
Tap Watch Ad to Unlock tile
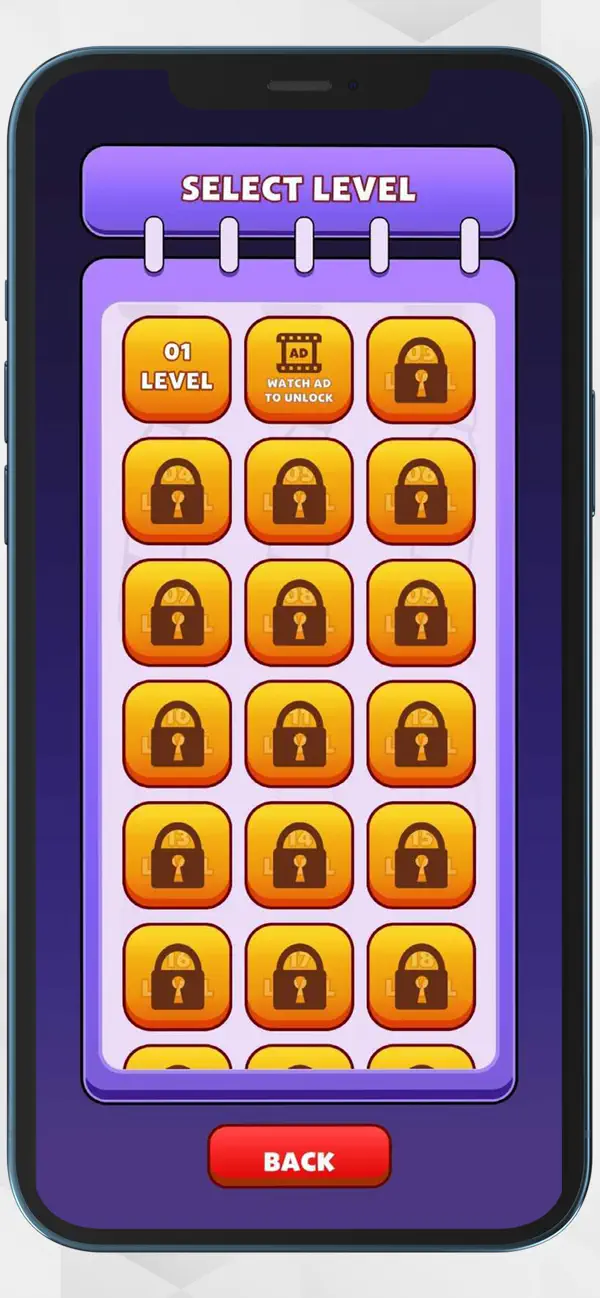pos(299,368)
